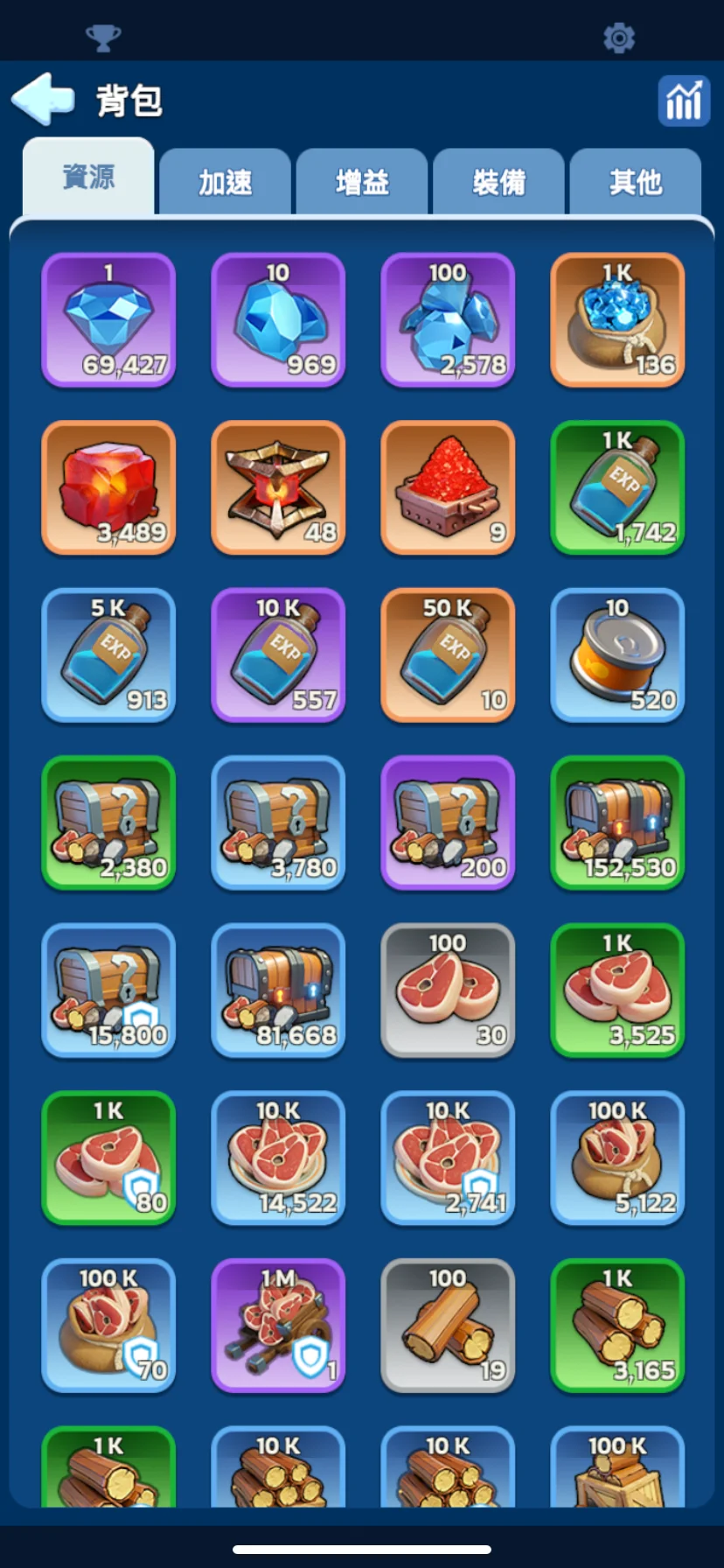
Task: Go back from the 背包 screen
Action: (x=42, y=99)
